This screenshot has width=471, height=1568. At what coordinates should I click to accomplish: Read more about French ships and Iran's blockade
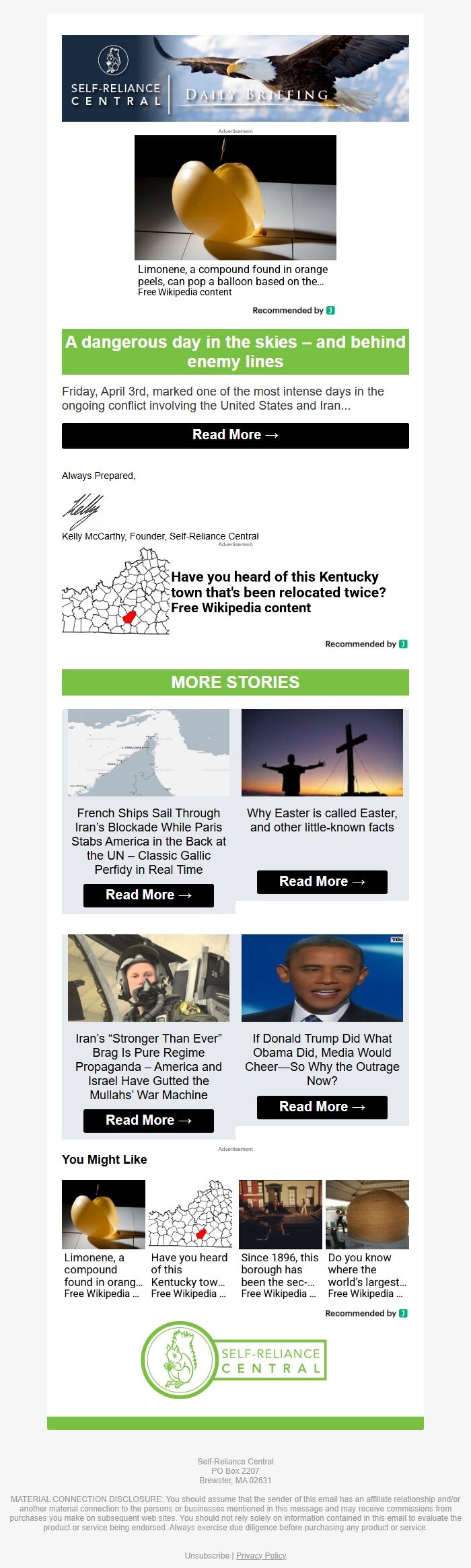pos(148,895)
